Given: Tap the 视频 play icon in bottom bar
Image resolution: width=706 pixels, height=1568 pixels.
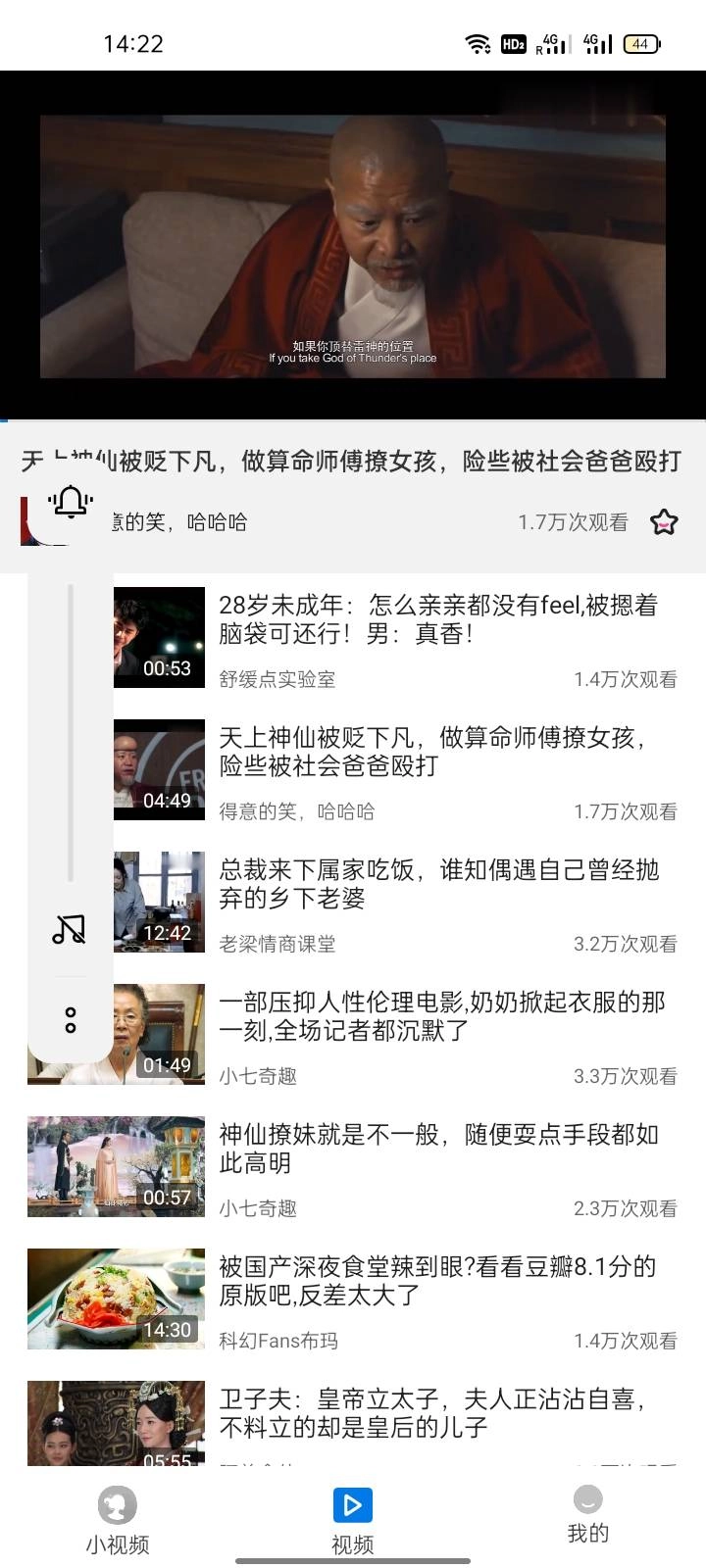Looking at the screenshot, I should pos(352,1504).
